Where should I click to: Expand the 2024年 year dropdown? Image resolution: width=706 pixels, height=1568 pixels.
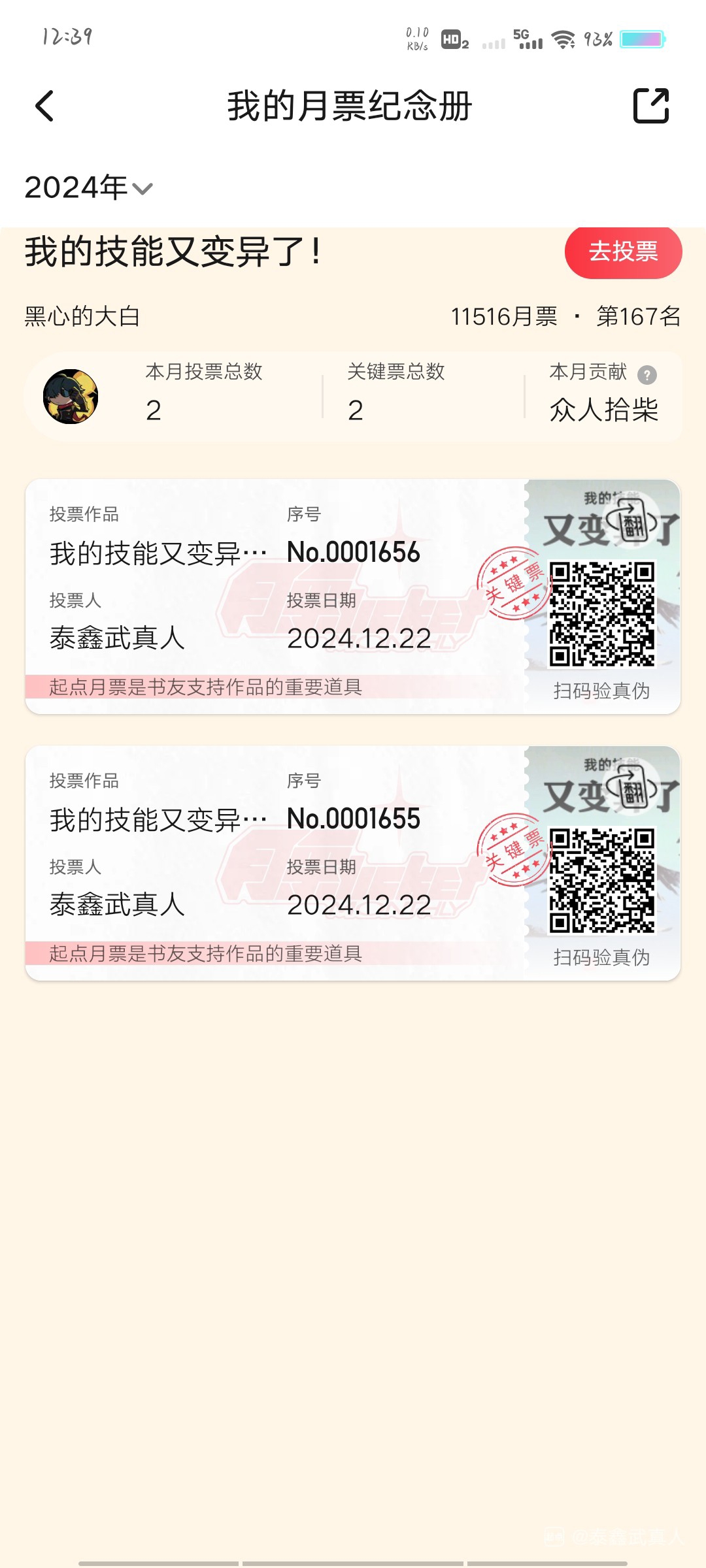pyautogui.click(x=88, y=188)
